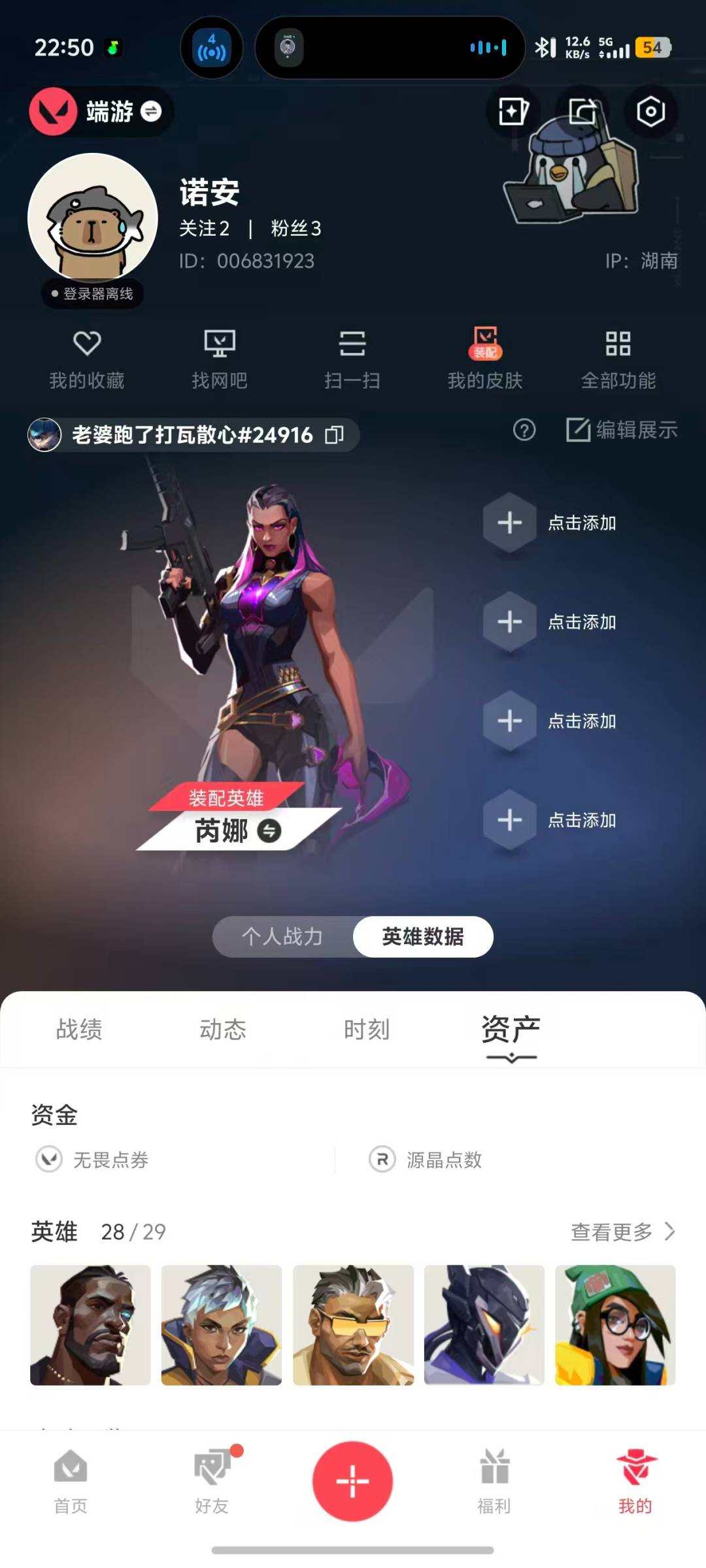Open the 全部功能 all-functions grid icon
This screenshot has width=706, height=1568.
coord(618,356)
